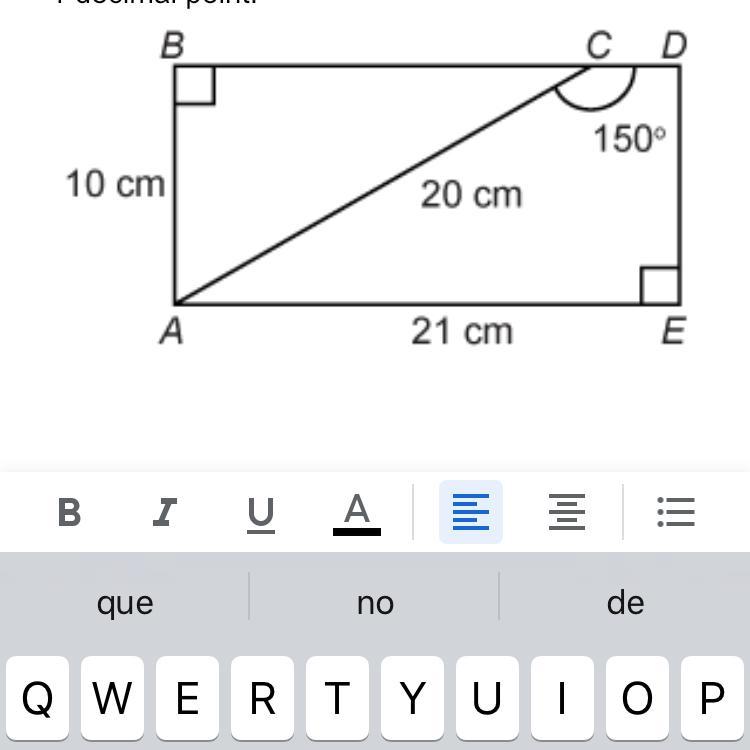Tap the Q key on the keyboard

pyautogui.click(x=37, y=698)
